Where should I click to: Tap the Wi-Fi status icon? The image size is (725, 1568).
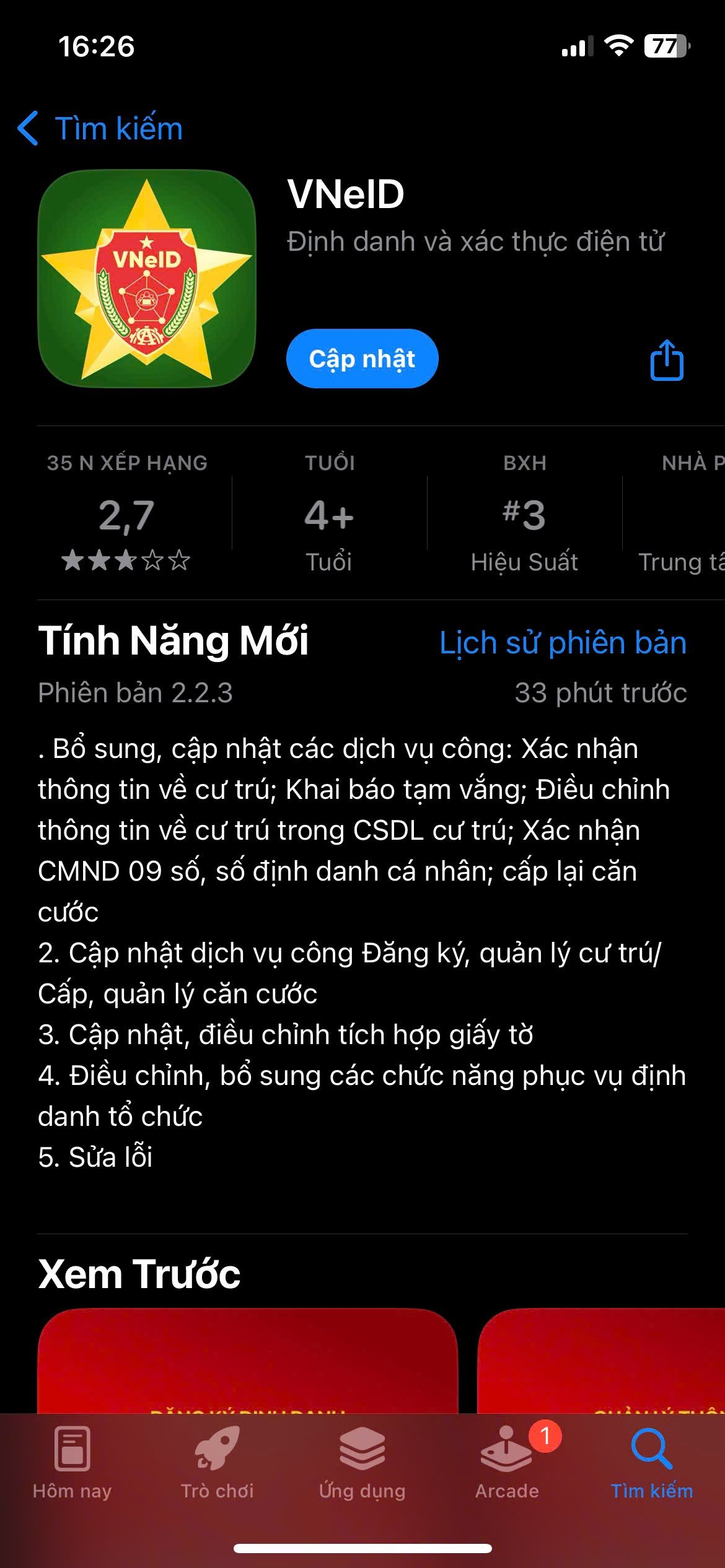[620, 45]
